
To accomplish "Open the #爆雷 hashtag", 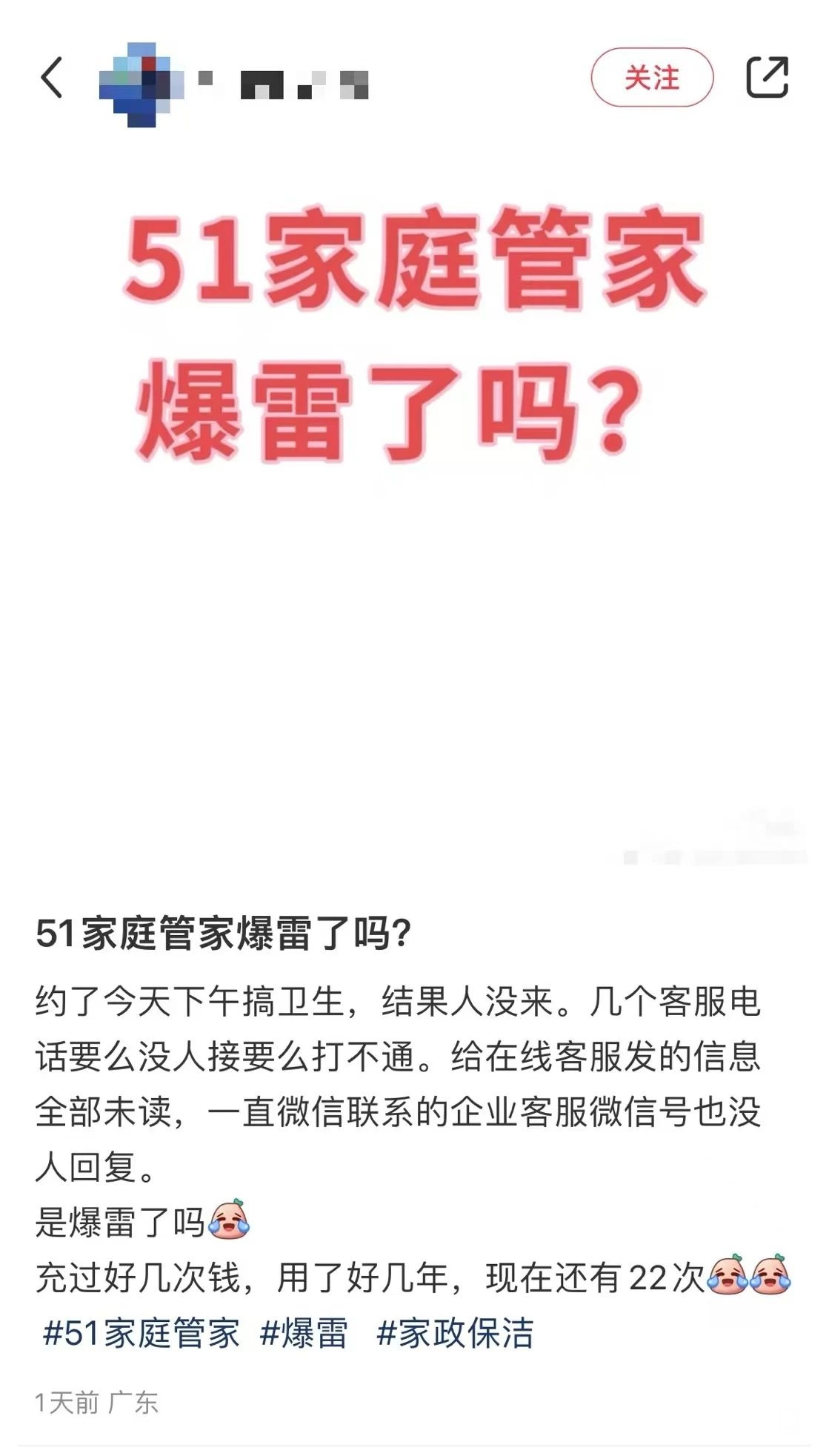I will (x=304, y=1333).
